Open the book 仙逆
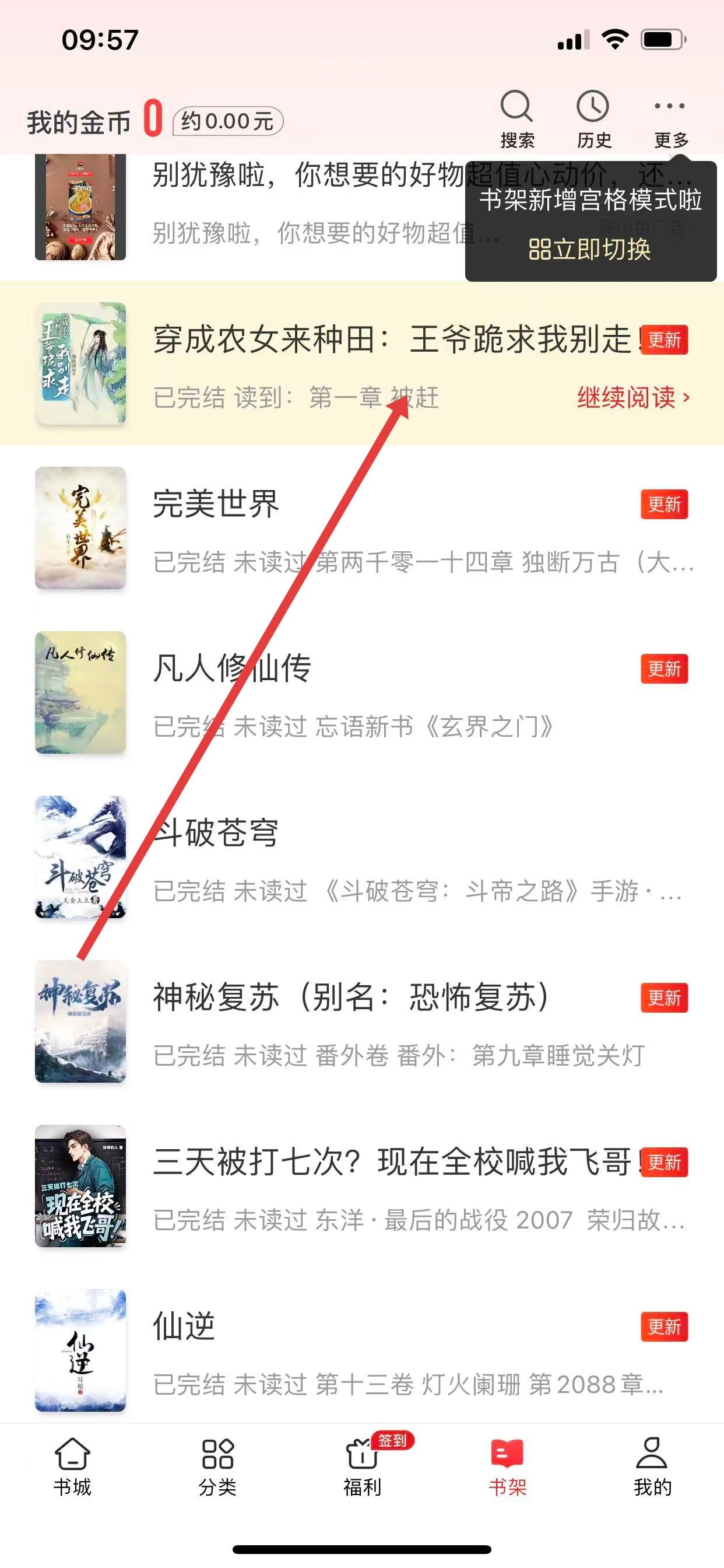This screenshot has height=1568, width=724. 184,1326
